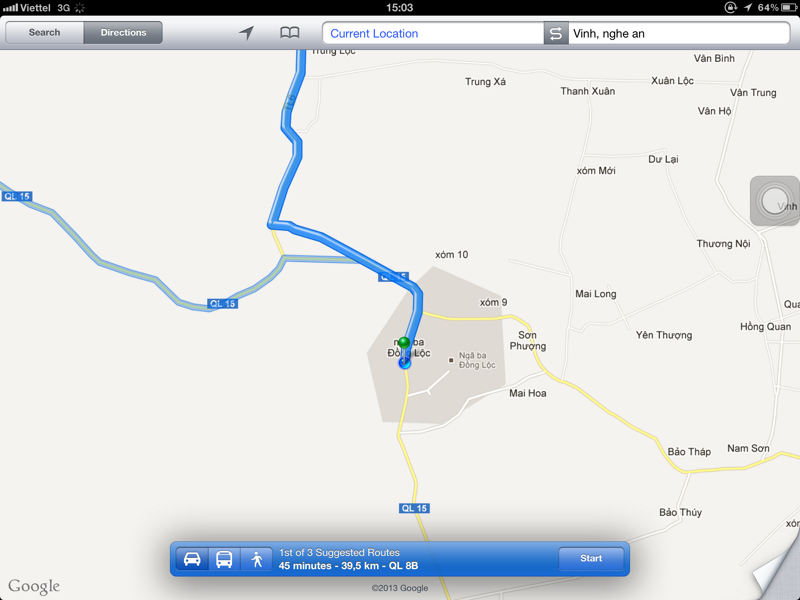Viewport: 800px width, 600px height.
Task: Tap the green start pin
Action: click(x=404, y=343)
